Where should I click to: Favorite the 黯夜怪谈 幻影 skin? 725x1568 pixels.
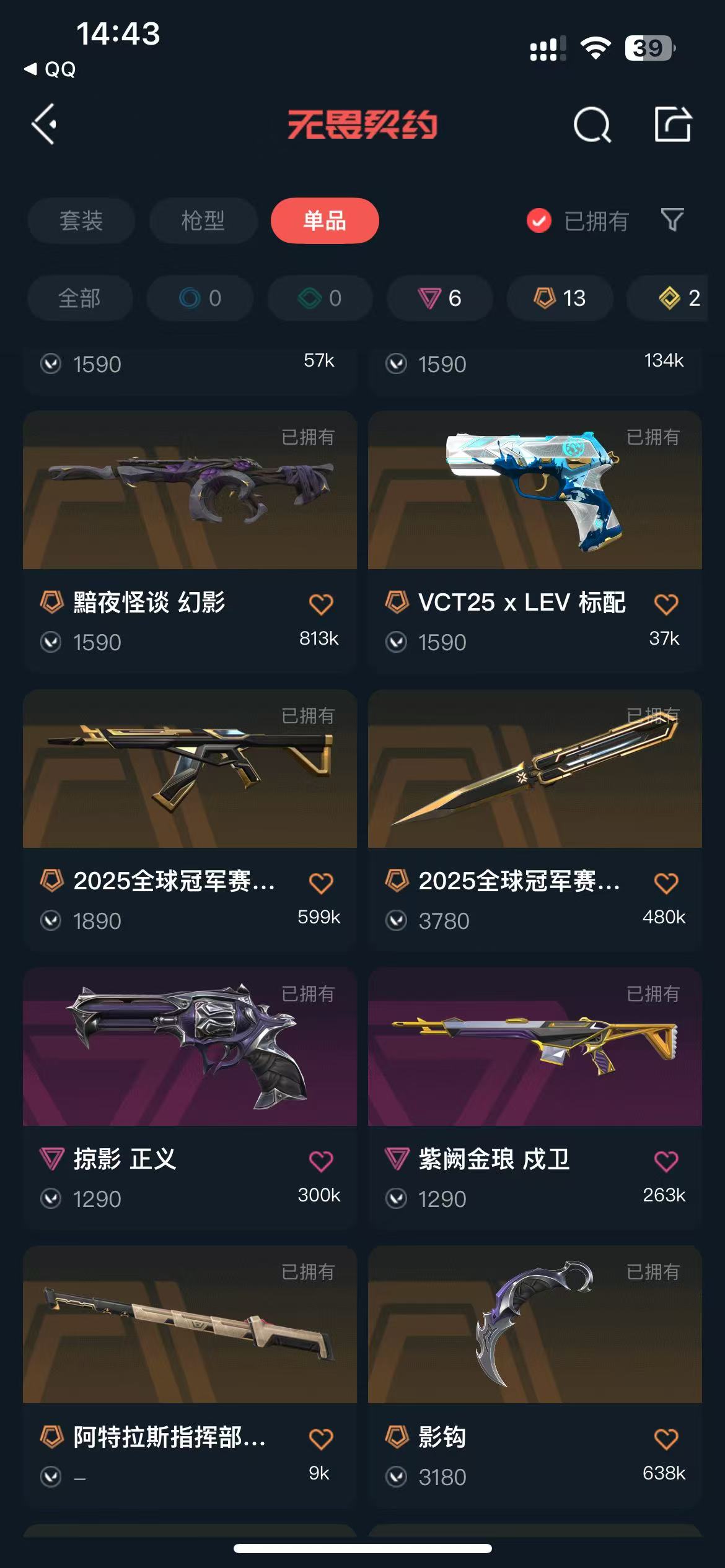coord(321,604)
